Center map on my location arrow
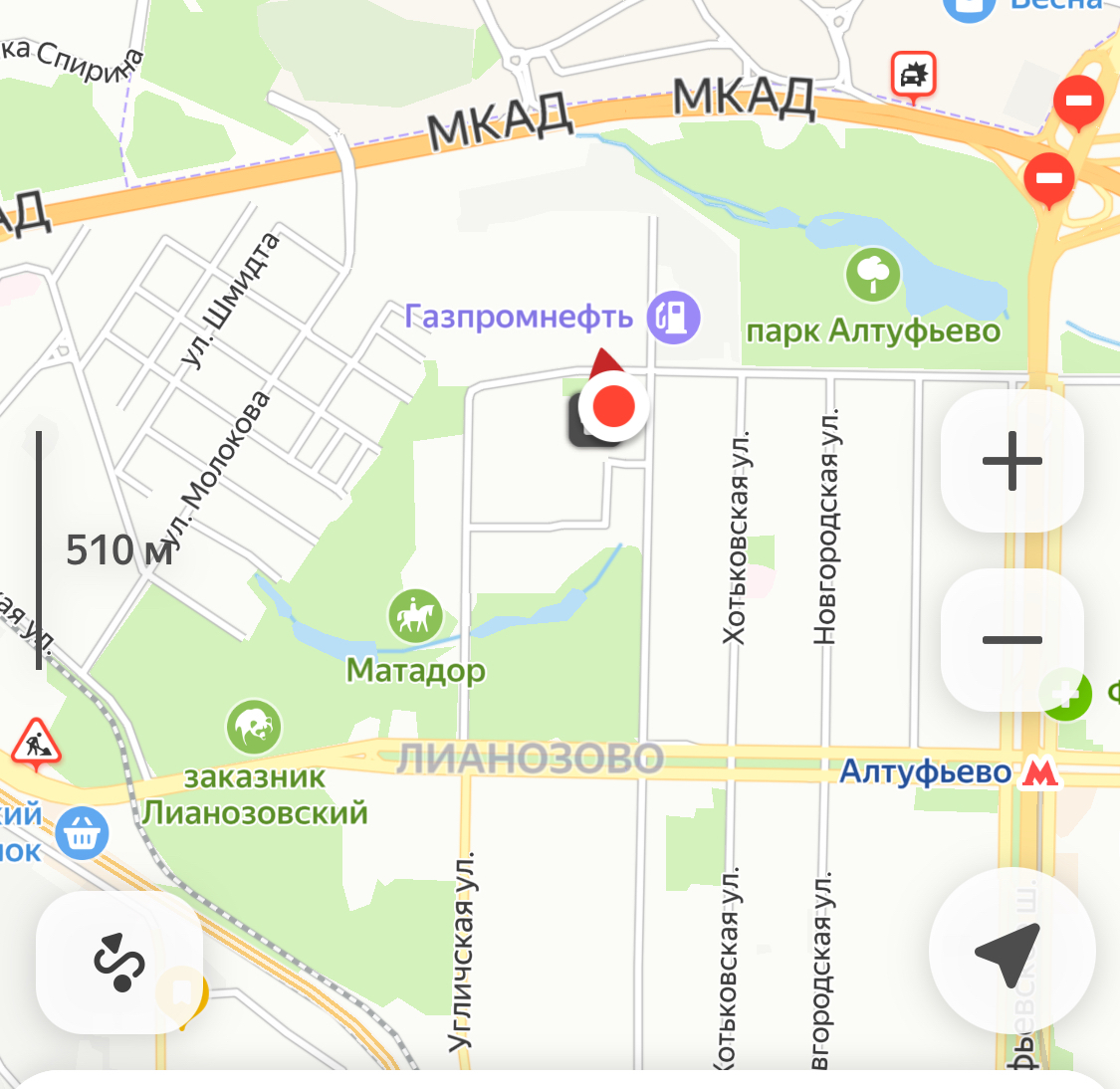1120x1089 pixels. pyautogui.click(x=1011, y=952)
